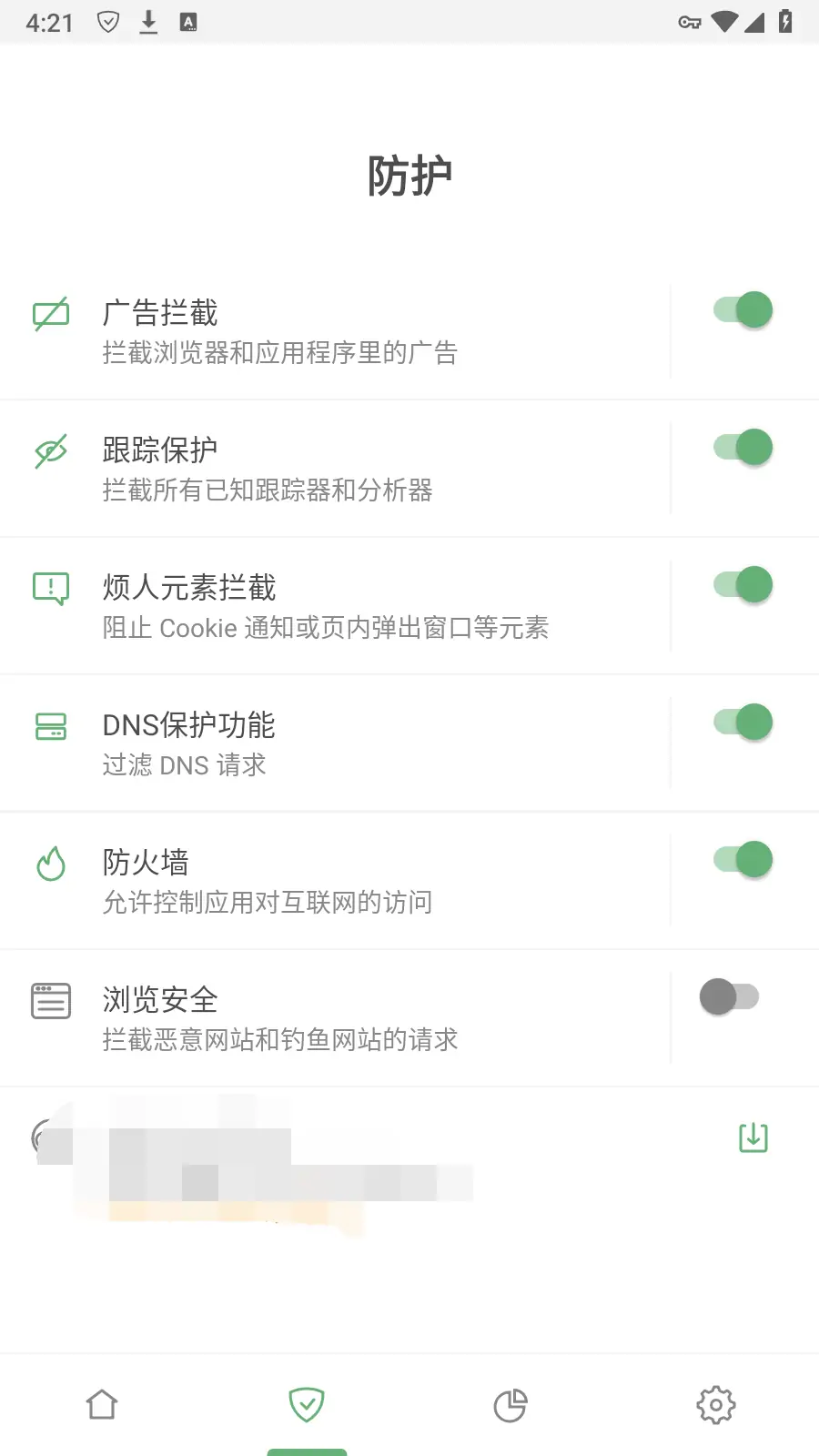Screen dimensions: 819x1456
Task: Open the home screen via house icon
Action: point(102,1404)
